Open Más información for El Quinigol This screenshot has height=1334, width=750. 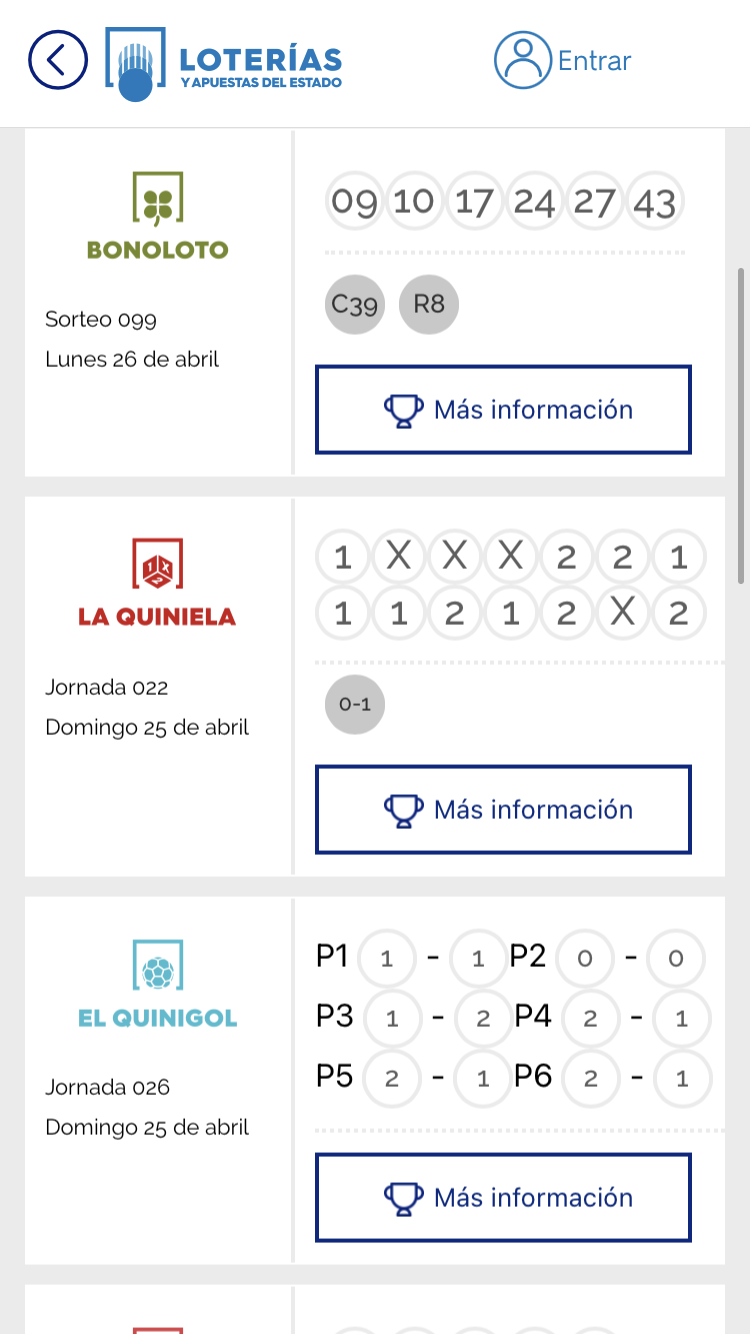pos(503,1197)
